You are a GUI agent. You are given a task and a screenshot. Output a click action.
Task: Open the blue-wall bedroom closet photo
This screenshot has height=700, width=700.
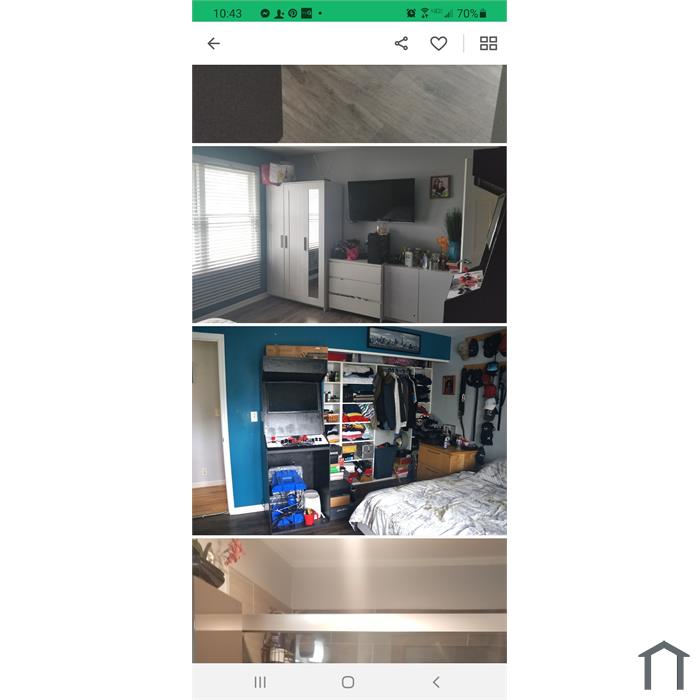coord(349,431)
